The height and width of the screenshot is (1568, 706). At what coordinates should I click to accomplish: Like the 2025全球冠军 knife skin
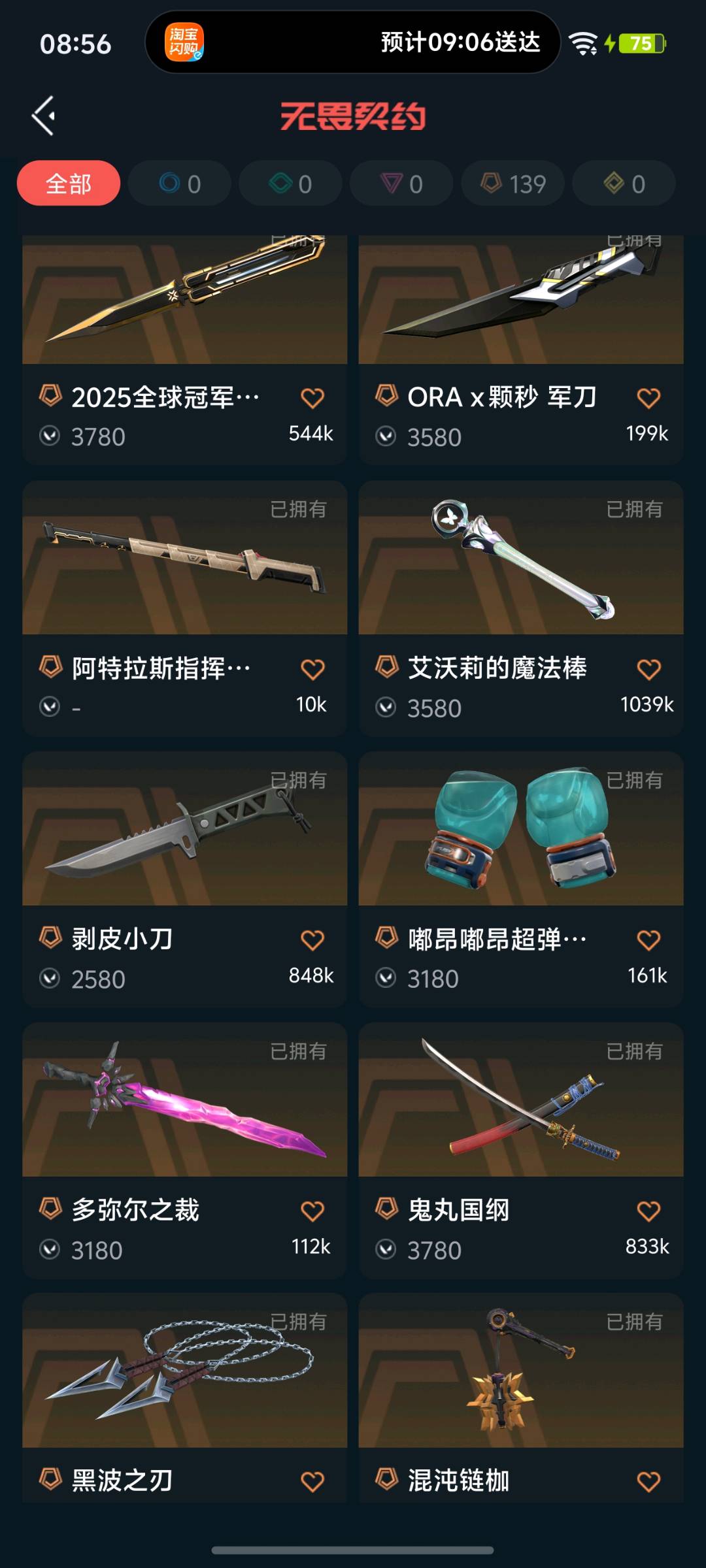pos(312,398)
